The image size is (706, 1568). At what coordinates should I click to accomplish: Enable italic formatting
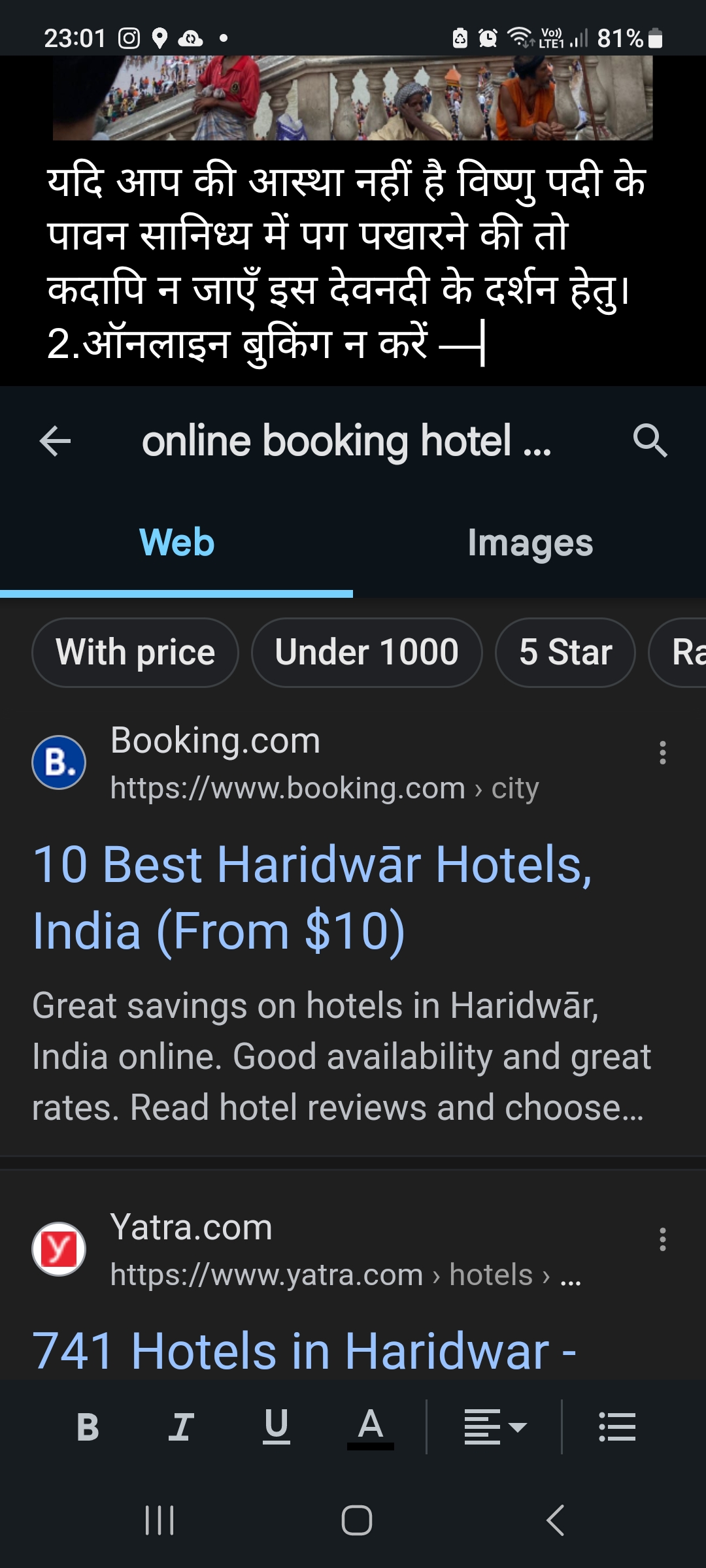tap(181, 1427)
